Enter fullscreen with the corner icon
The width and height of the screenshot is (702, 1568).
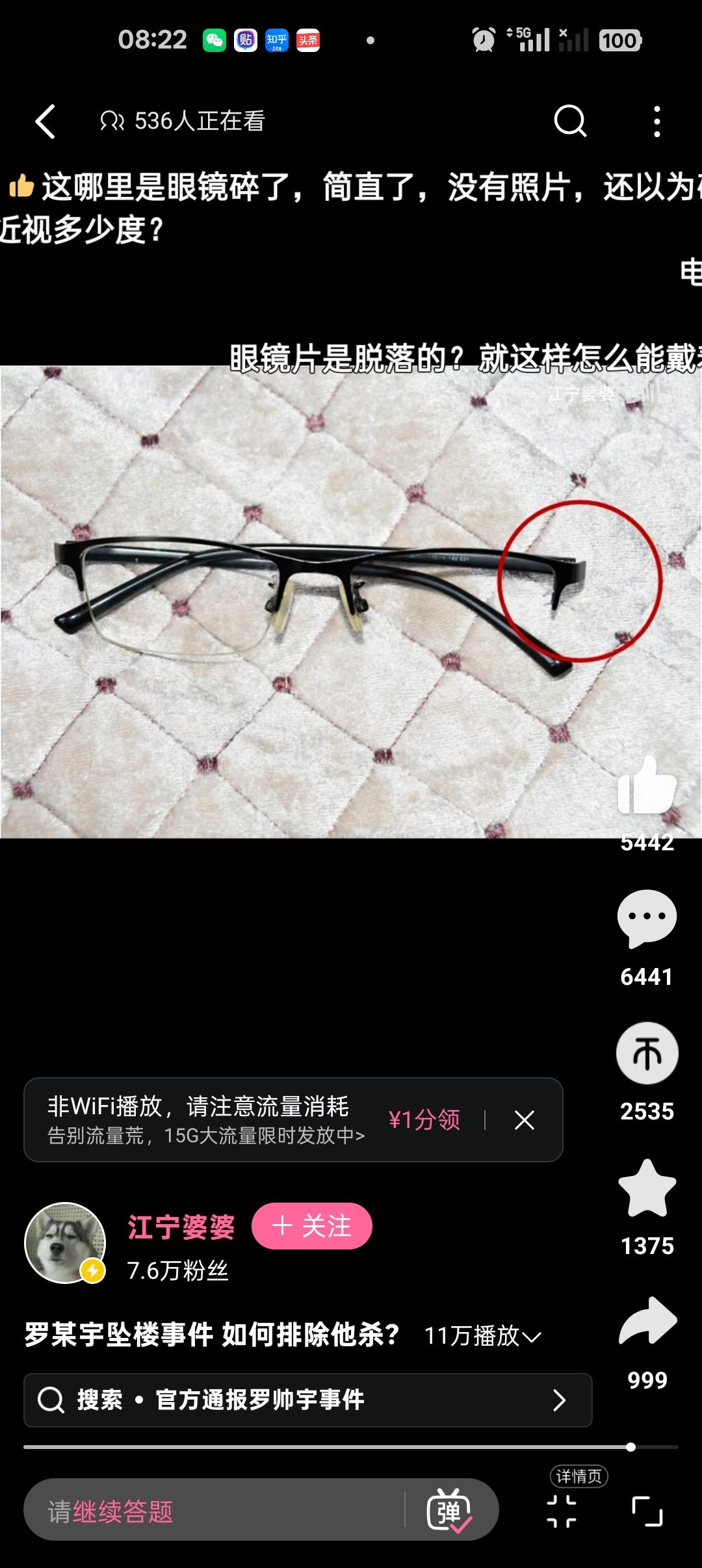click(647, 1510)
